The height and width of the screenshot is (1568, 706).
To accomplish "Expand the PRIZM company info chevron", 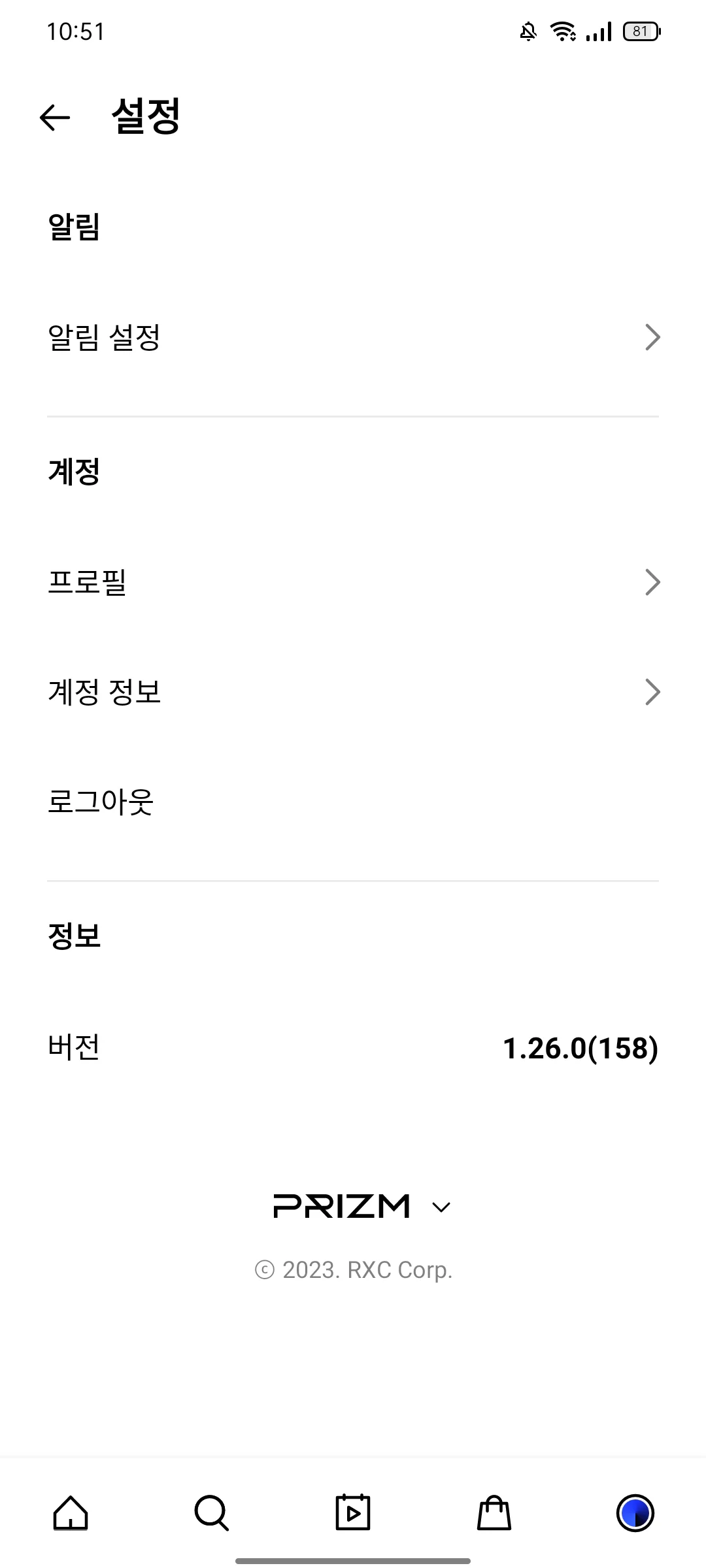I will pyautogui.click(x=441, y=1207).
